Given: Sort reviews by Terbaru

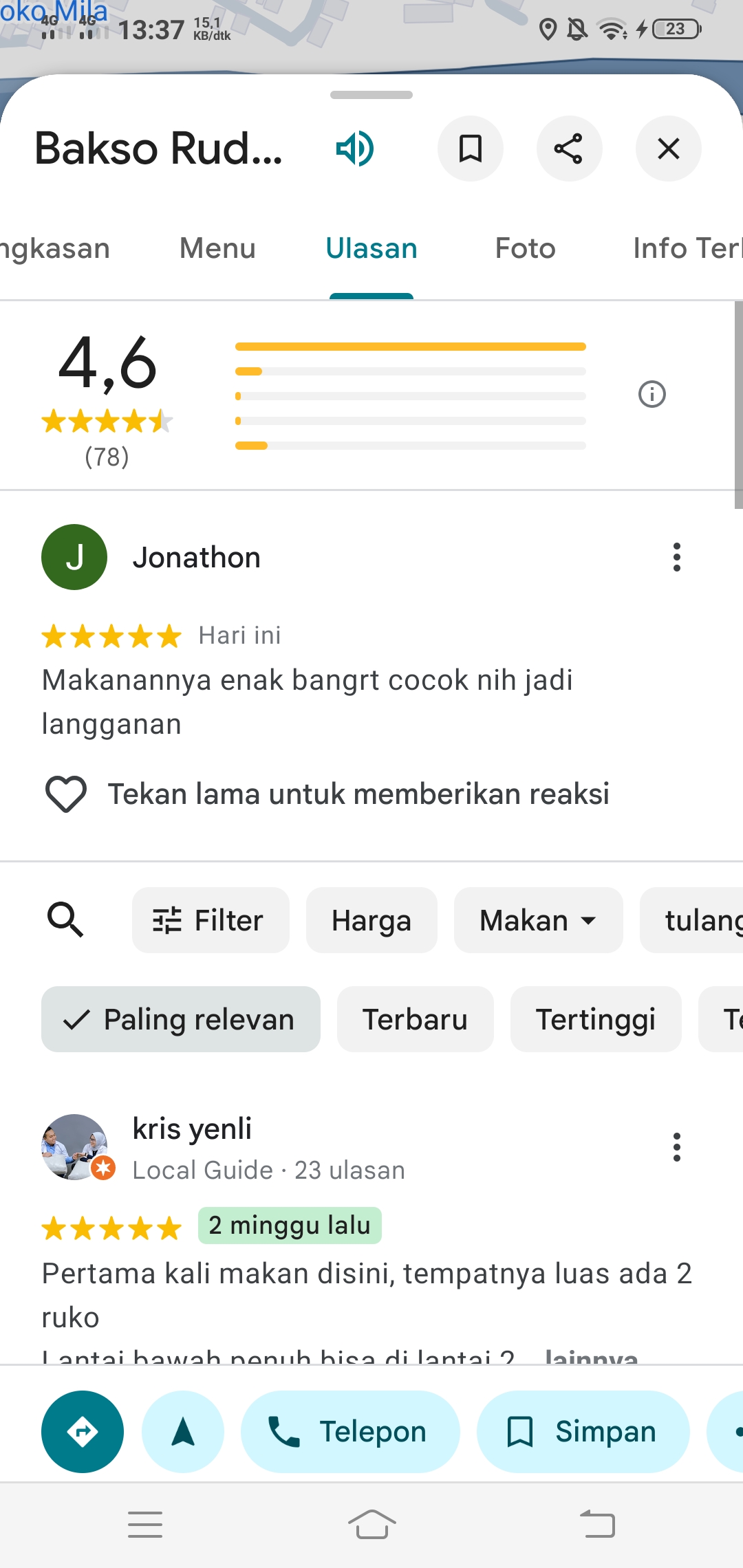Looking at the screenshot, I should (x=415, y=1019).
